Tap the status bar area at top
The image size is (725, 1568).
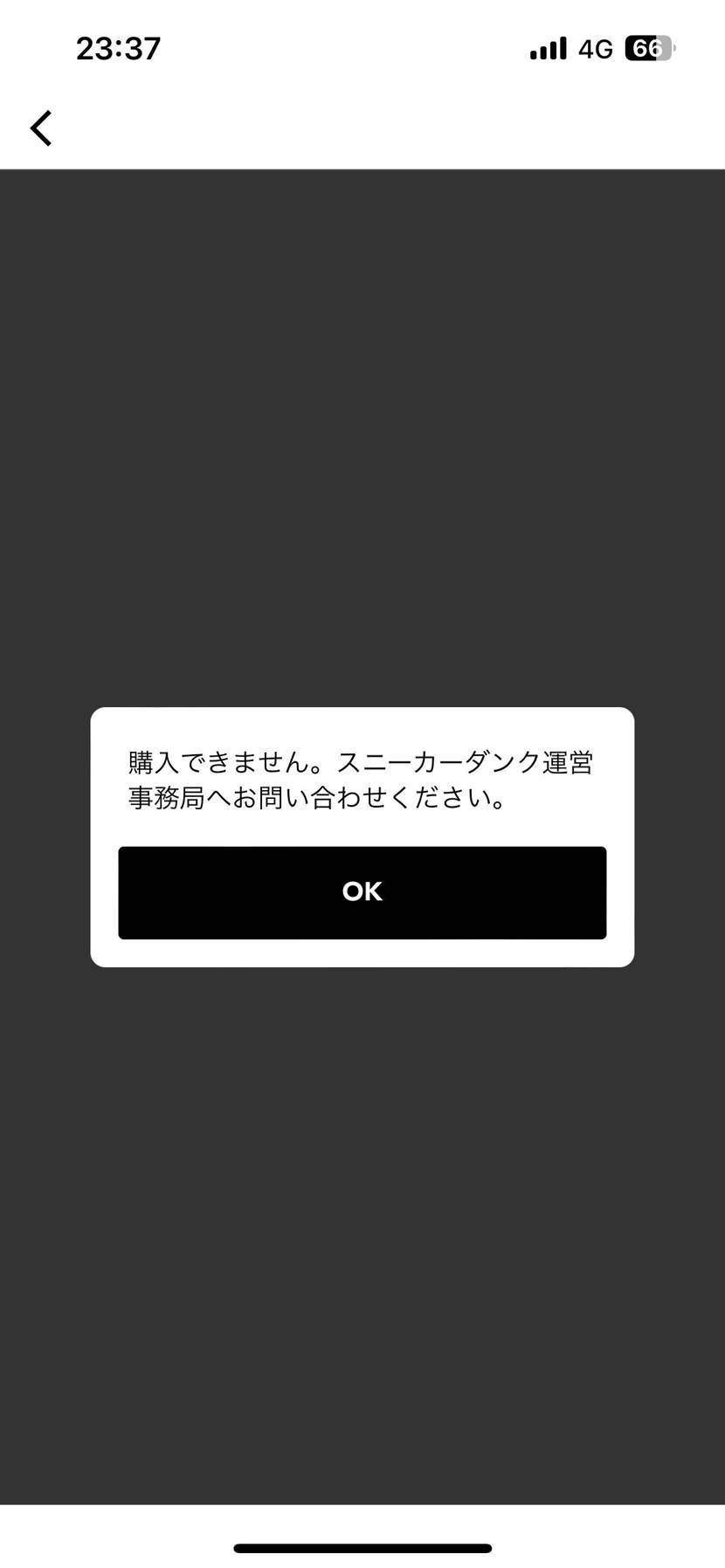362,48
